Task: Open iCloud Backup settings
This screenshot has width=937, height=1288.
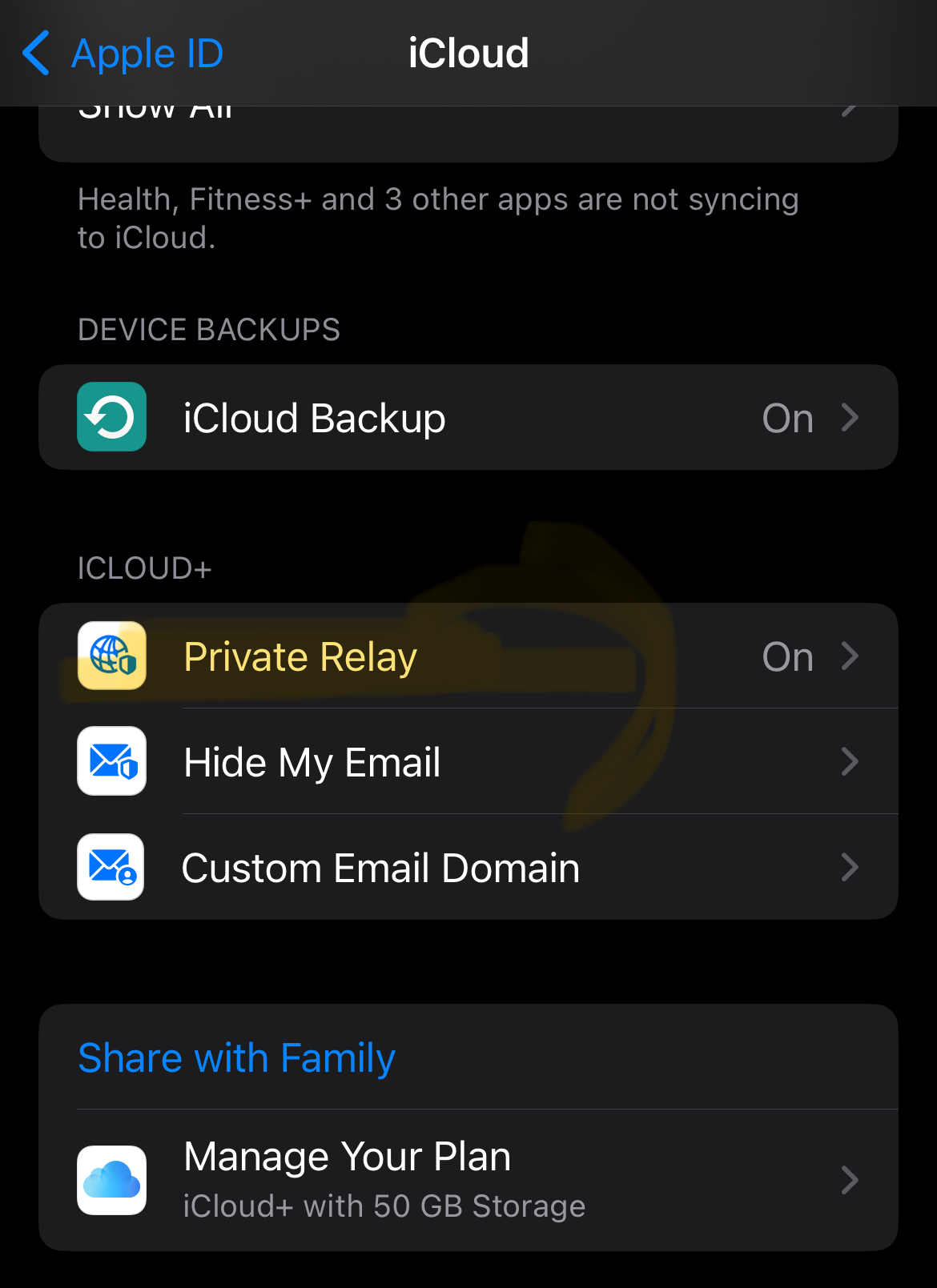Action: [468, 418]
